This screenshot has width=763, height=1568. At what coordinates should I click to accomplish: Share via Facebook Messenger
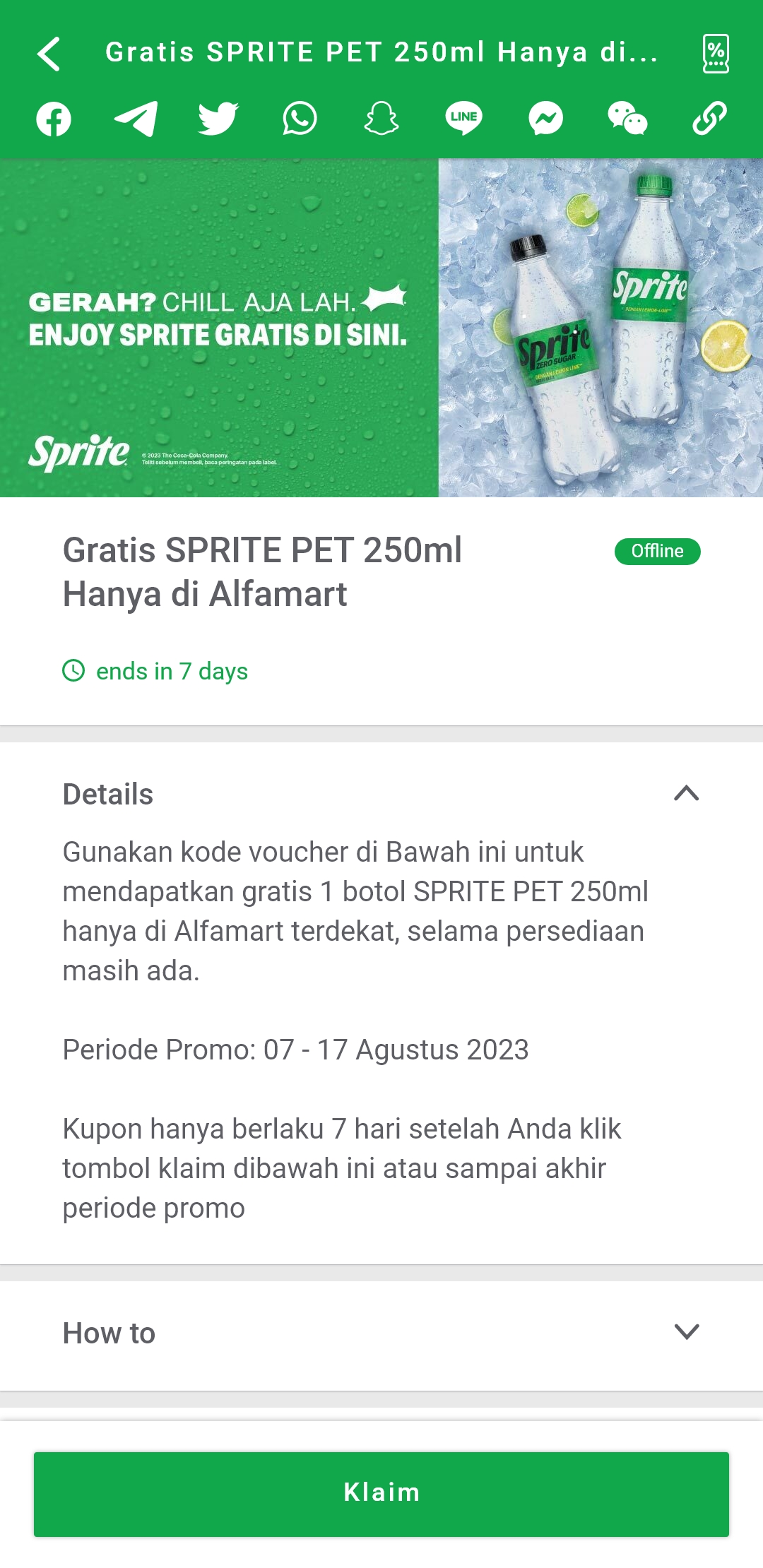(x=546, y=119)
